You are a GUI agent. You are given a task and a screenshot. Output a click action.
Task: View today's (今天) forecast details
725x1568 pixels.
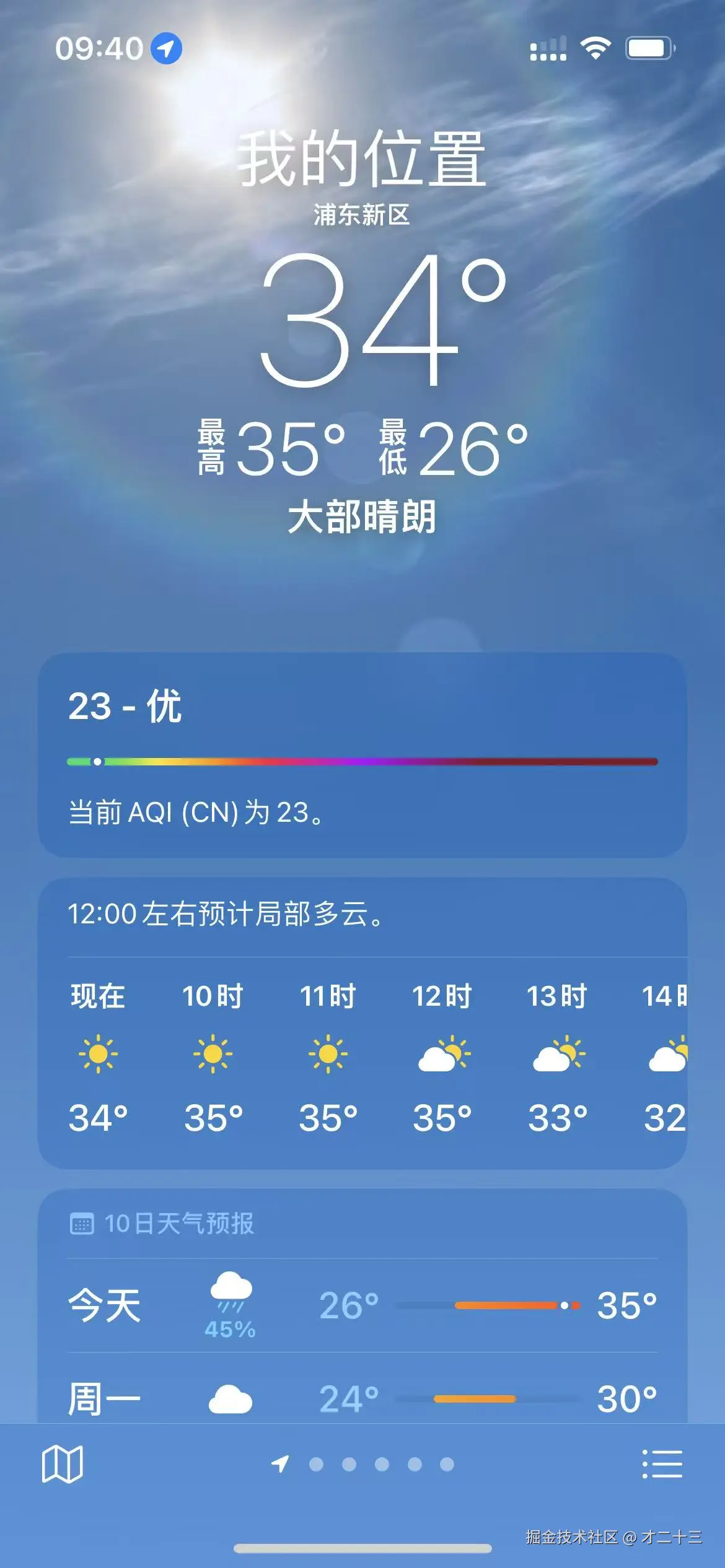pos(362,1305)
